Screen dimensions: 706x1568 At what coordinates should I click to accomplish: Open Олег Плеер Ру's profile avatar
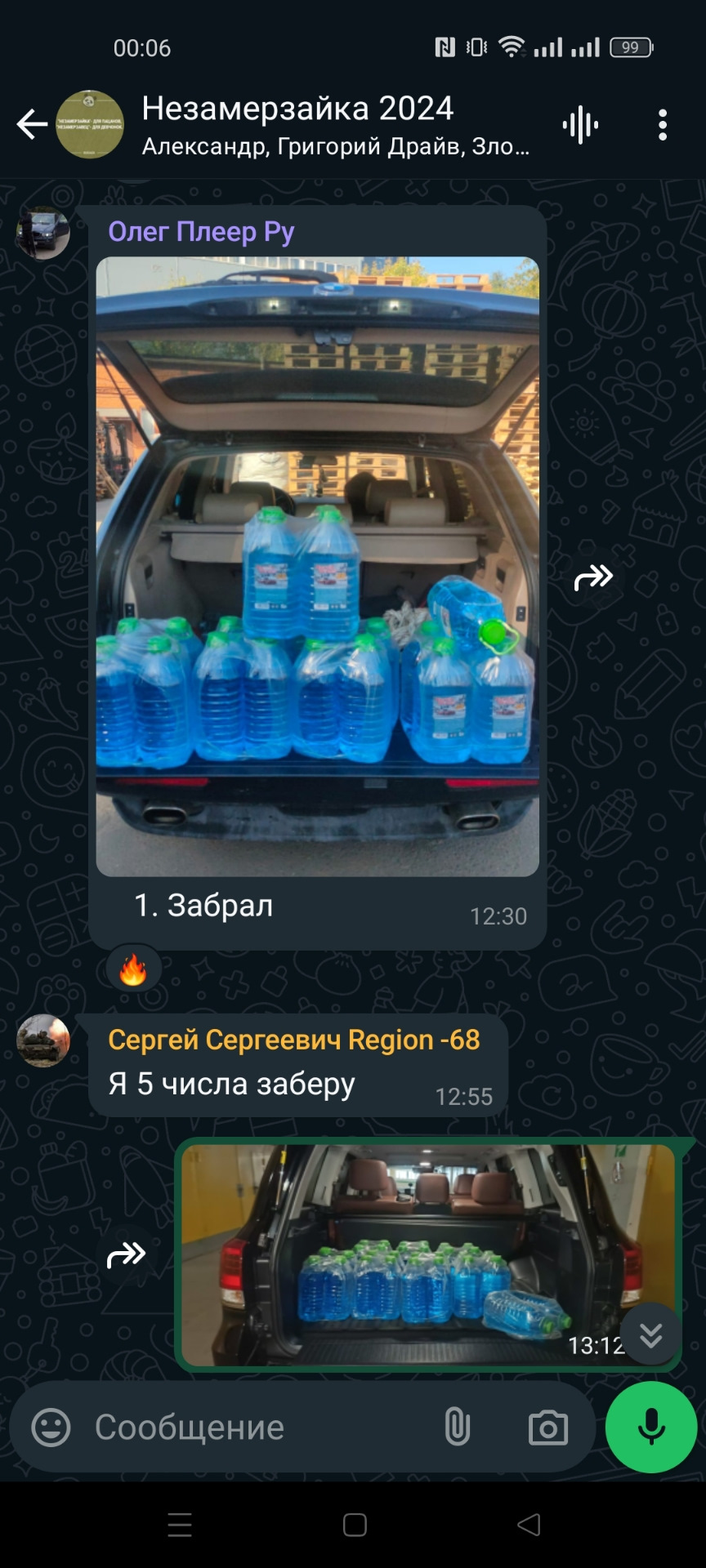point(43,233)
